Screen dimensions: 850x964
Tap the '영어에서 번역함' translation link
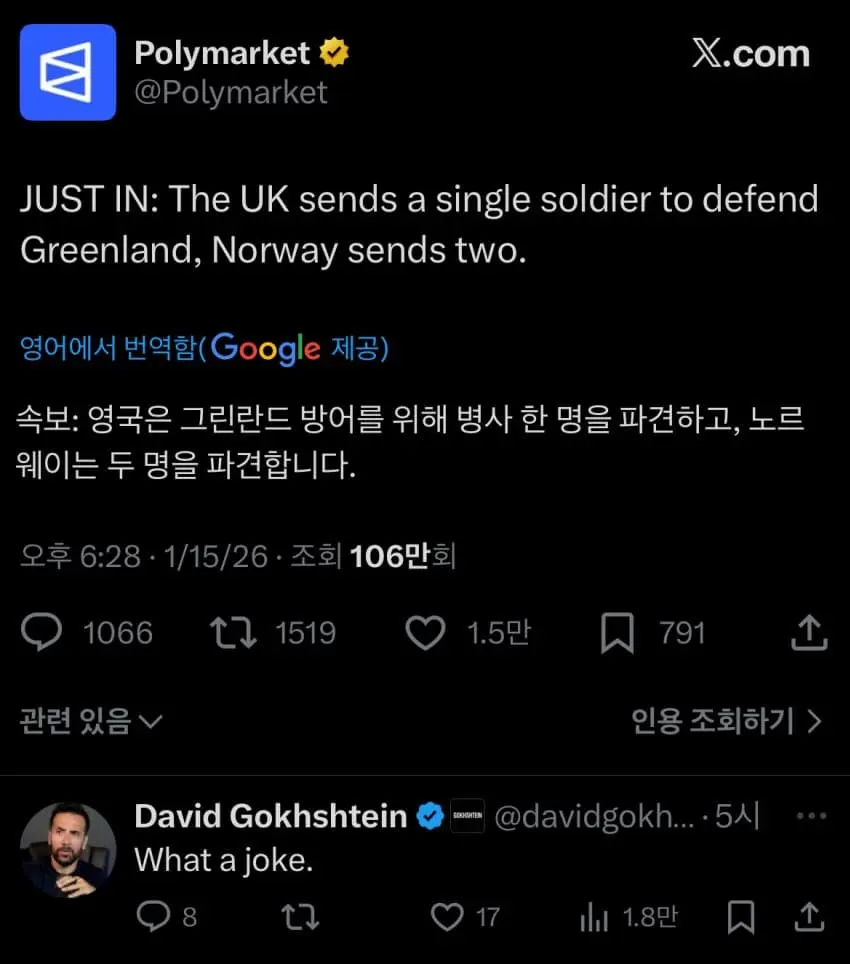click(110, 348)
